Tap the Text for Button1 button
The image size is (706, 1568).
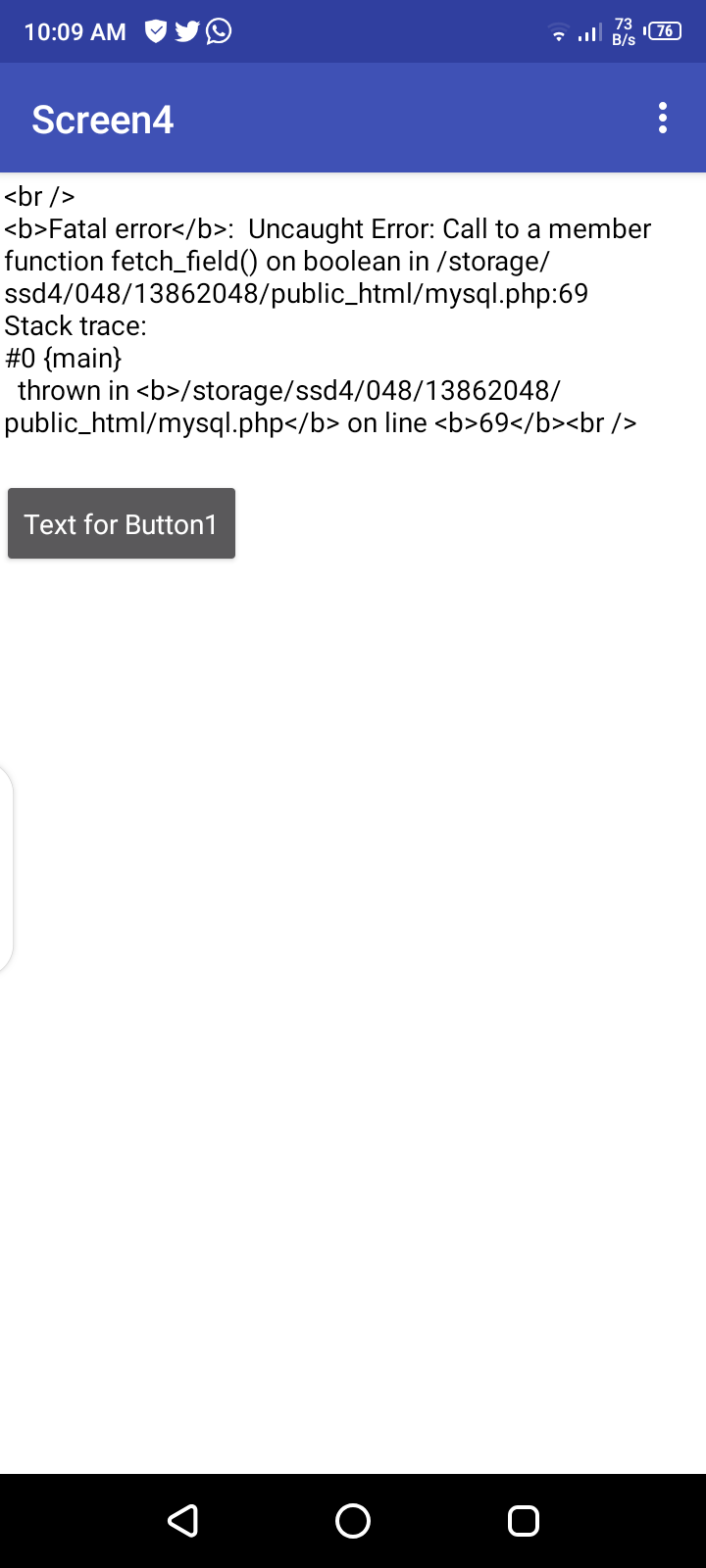tap(122, 523)
